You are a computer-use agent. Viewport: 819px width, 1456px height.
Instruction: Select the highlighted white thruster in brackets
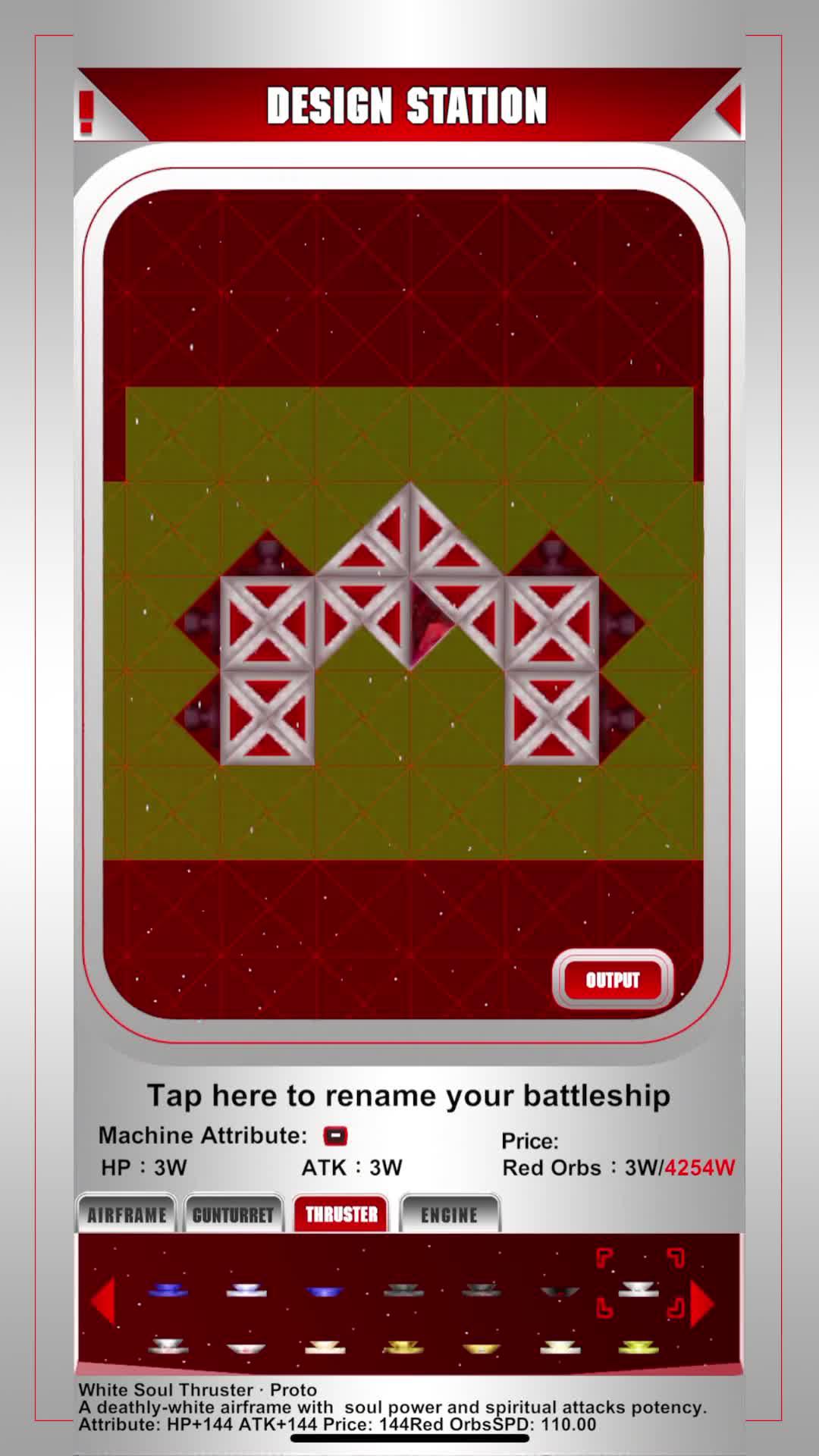click(x=639, y=1289)
